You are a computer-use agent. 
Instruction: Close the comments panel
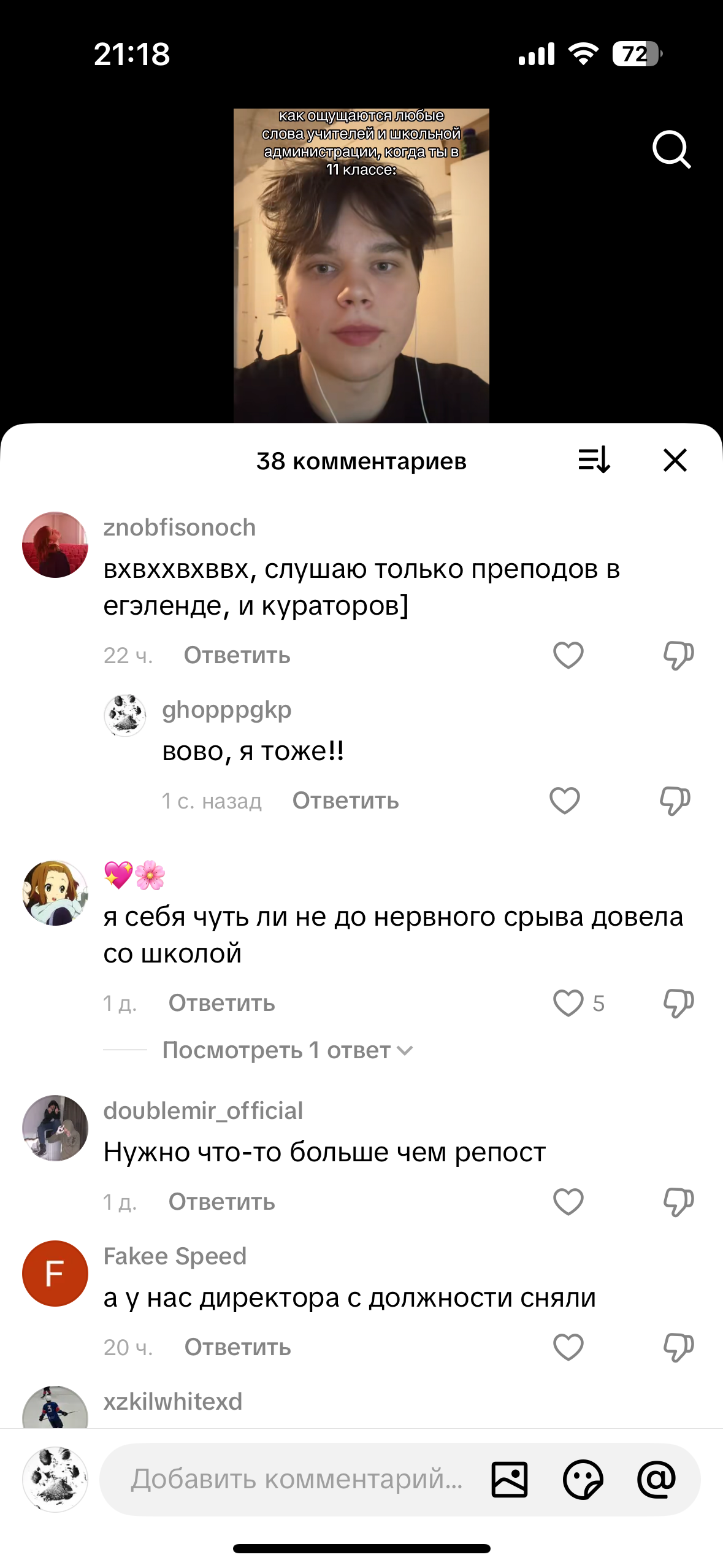pos(675,459)
